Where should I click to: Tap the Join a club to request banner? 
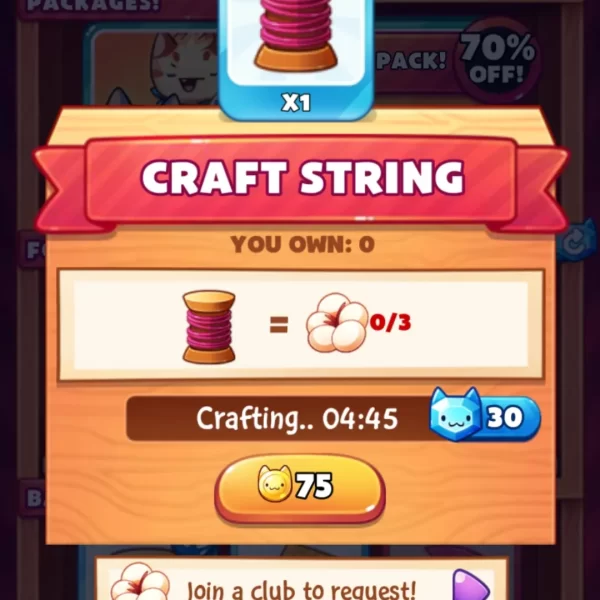click(300, 583)
